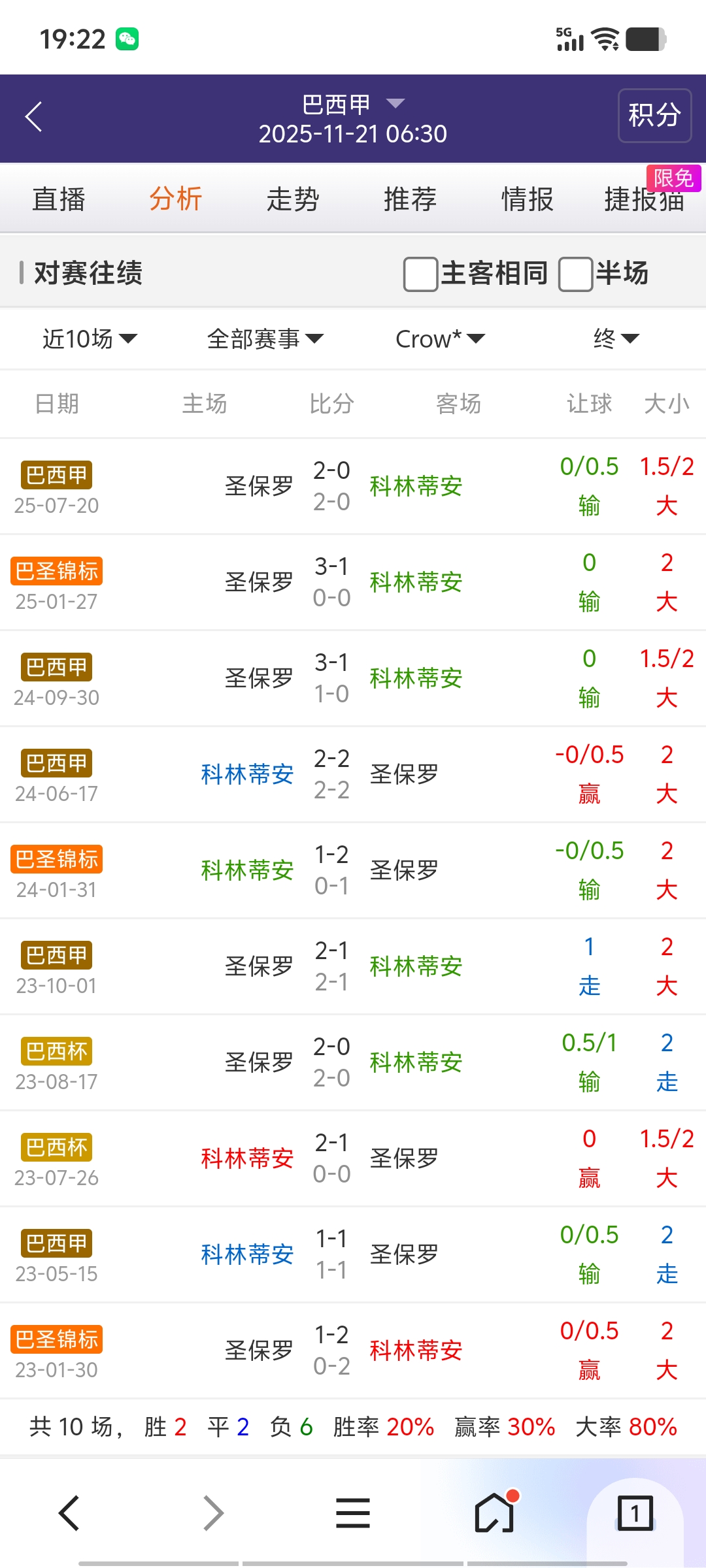The height and width of the screenshot is (1568, 706).
Task: Open the 全部赛事 competition filter
Action: (x=265, y=339)
